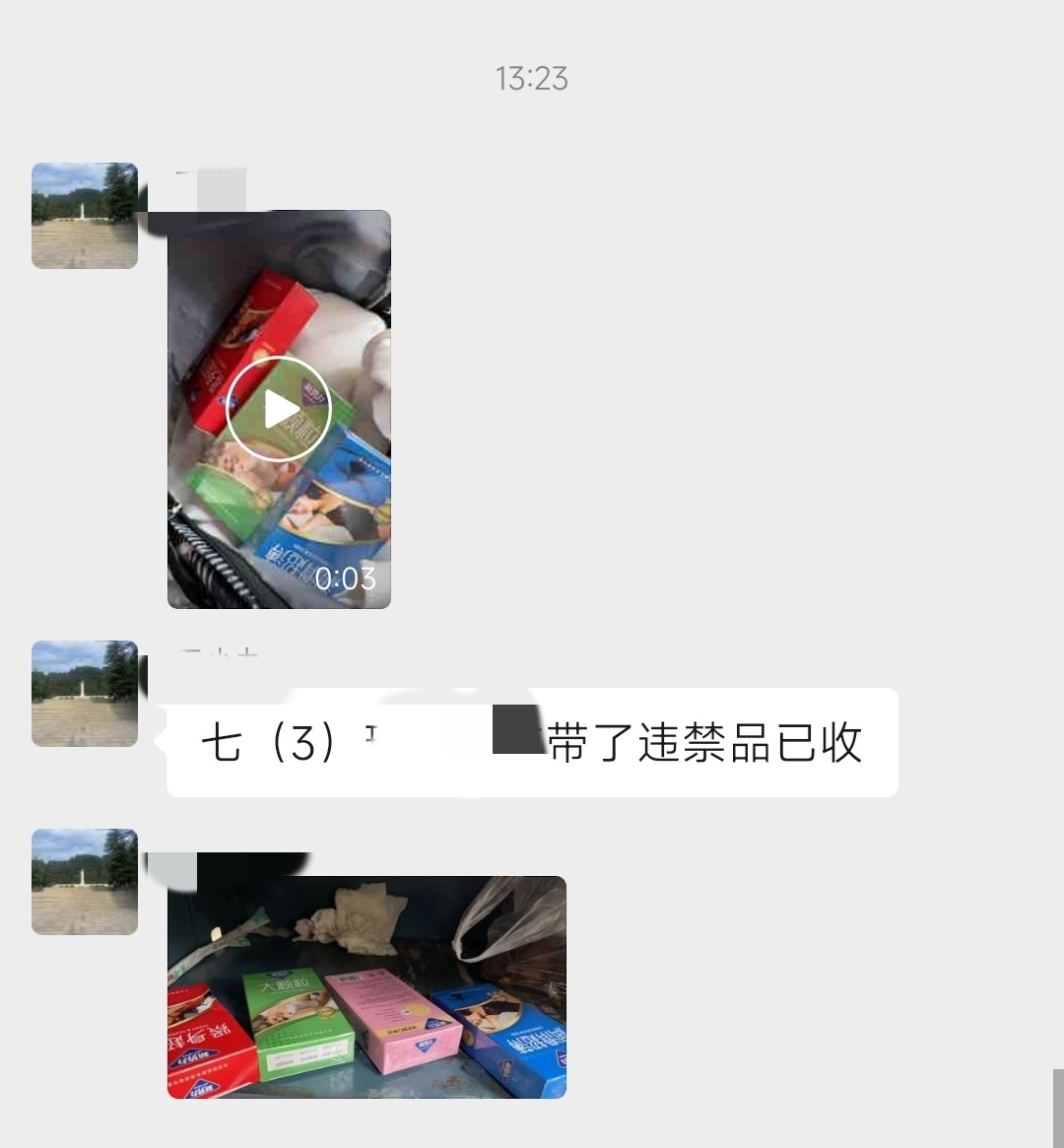Play the 0:03 video message
This screenshot has width=1064, height=1148.
pos(278,409)
